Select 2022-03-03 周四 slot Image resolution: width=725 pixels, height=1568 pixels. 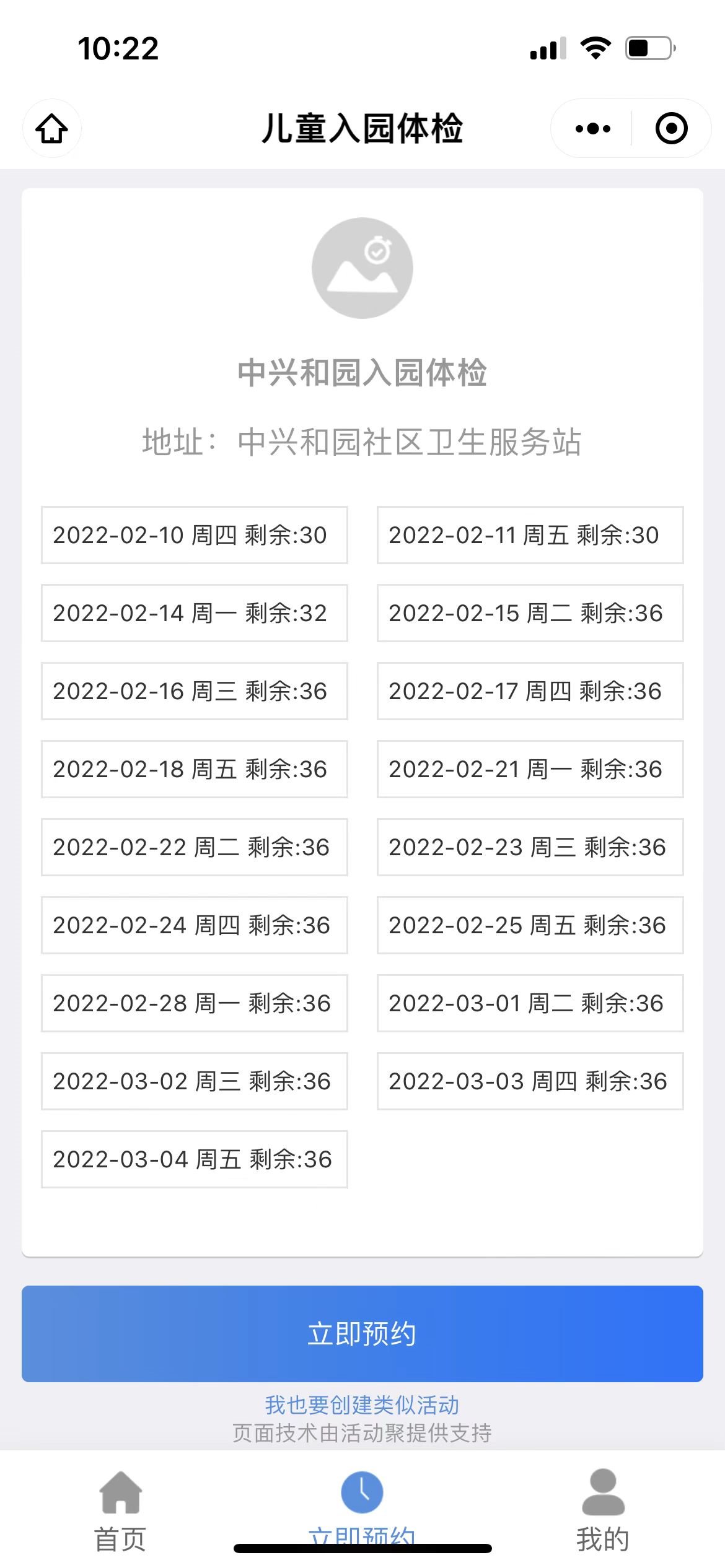pyautogui.click(x=530, y=1081)
